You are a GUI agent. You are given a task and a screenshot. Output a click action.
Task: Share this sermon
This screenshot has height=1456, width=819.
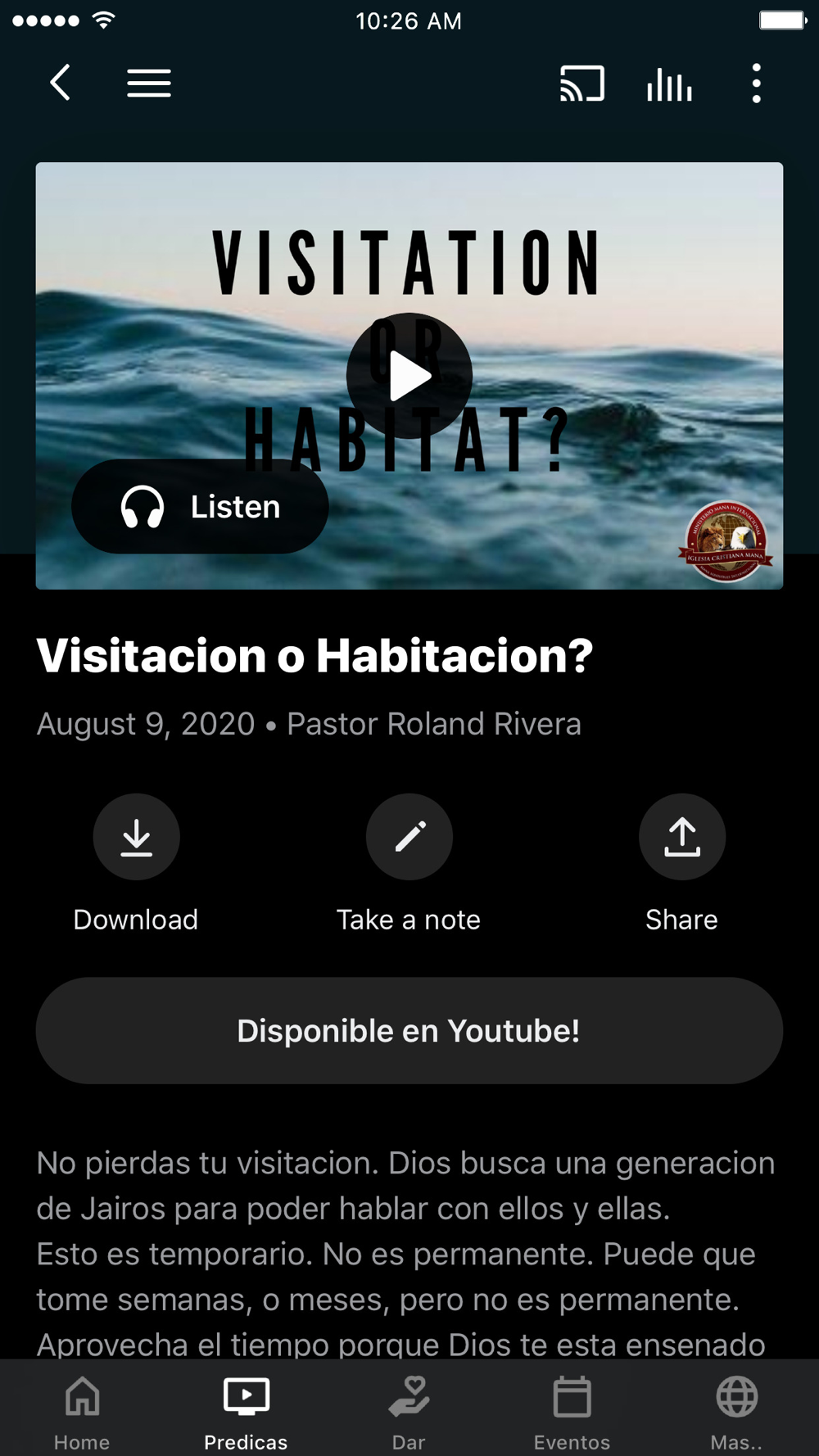click(x=681, y=837)
